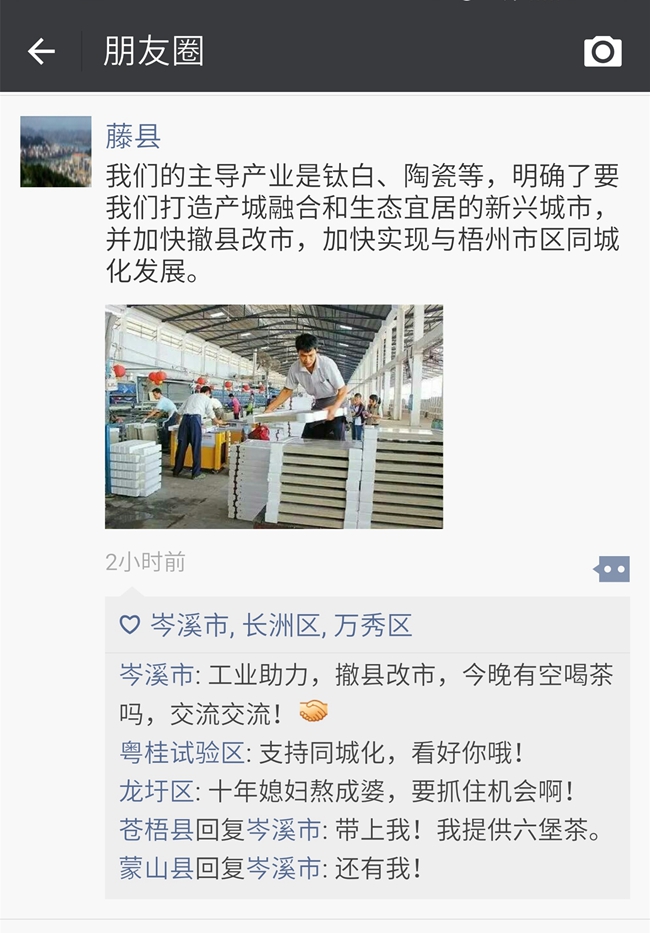View the factory photo in 藤县's post
Viewport: 650px width, 933px height.
tap(274, 416)
